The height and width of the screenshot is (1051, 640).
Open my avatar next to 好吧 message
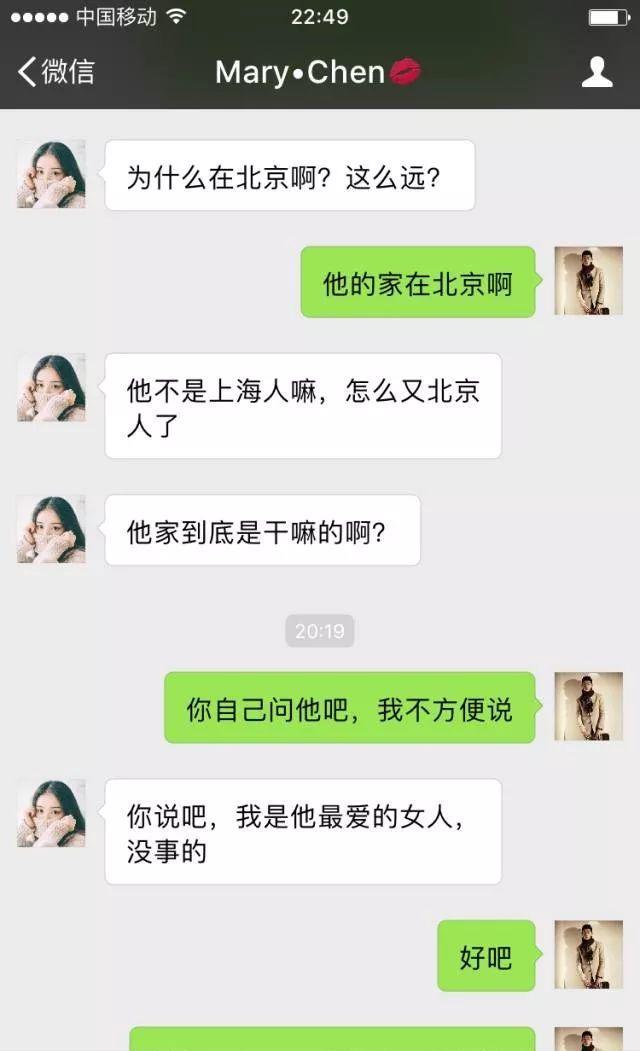click(588, 955)
